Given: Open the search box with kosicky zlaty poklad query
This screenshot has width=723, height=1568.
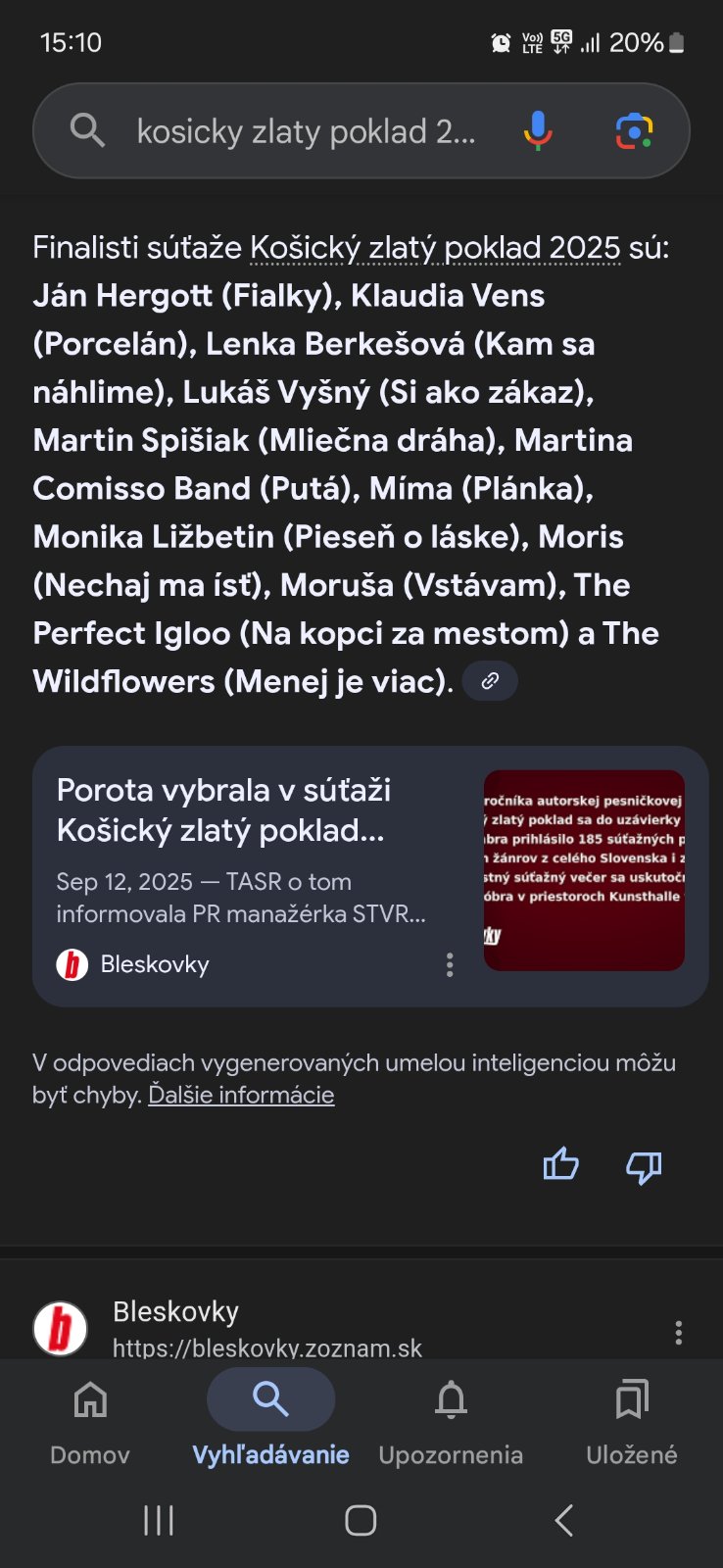Looking at the screenshot, I should click(x=304, y=131).
